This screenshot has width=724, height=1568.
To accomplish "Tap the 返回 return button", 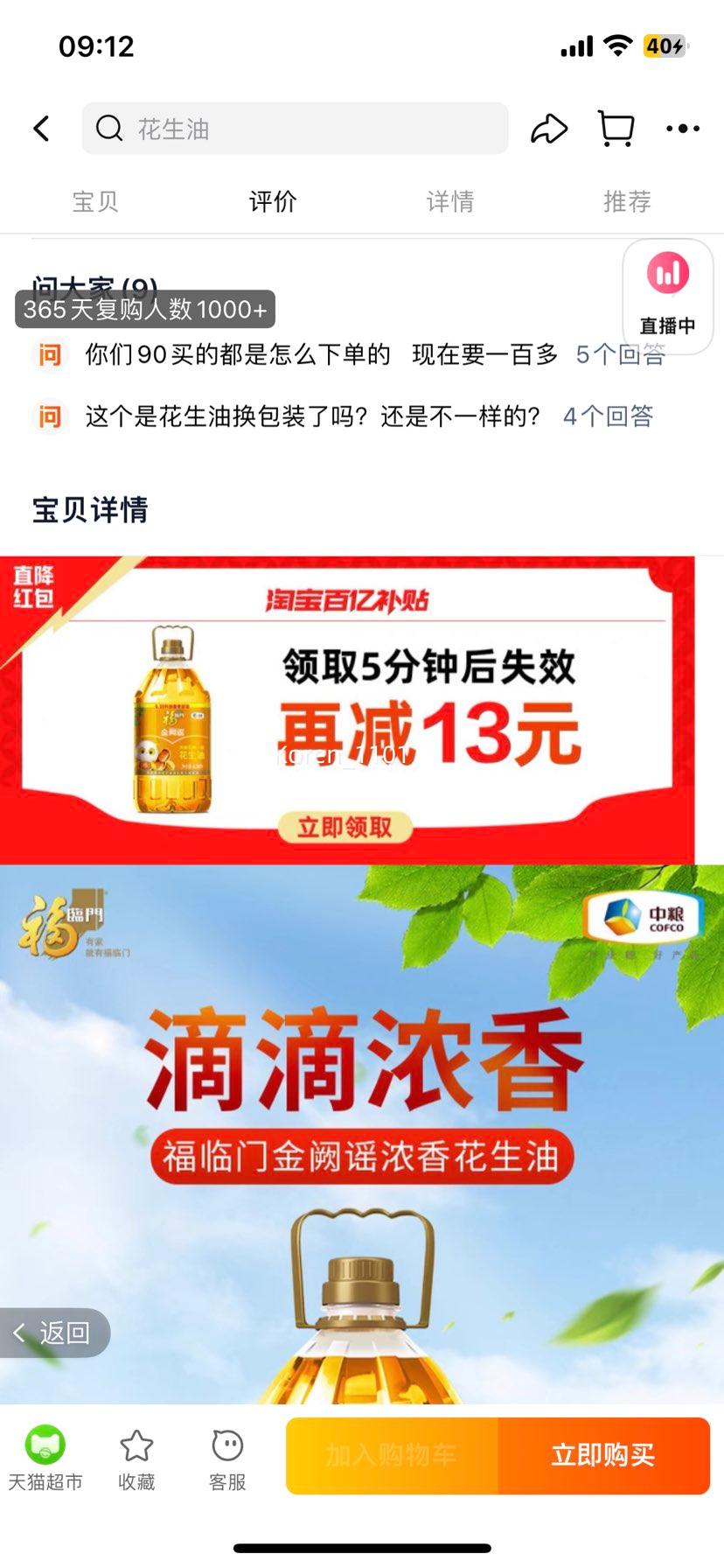I will [55, 1332].
